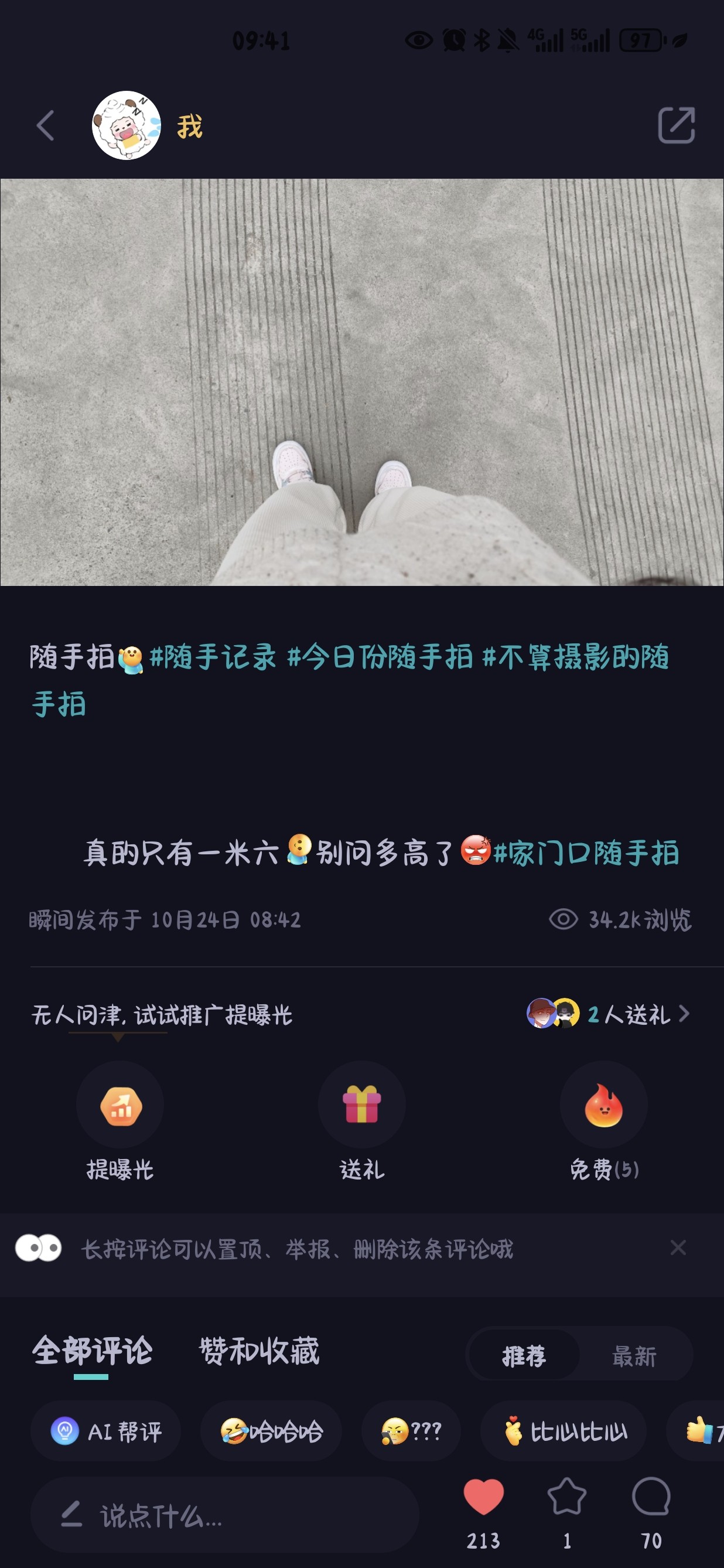
Task: Select the 全部评论 tab
Action: coord(92,1351)
